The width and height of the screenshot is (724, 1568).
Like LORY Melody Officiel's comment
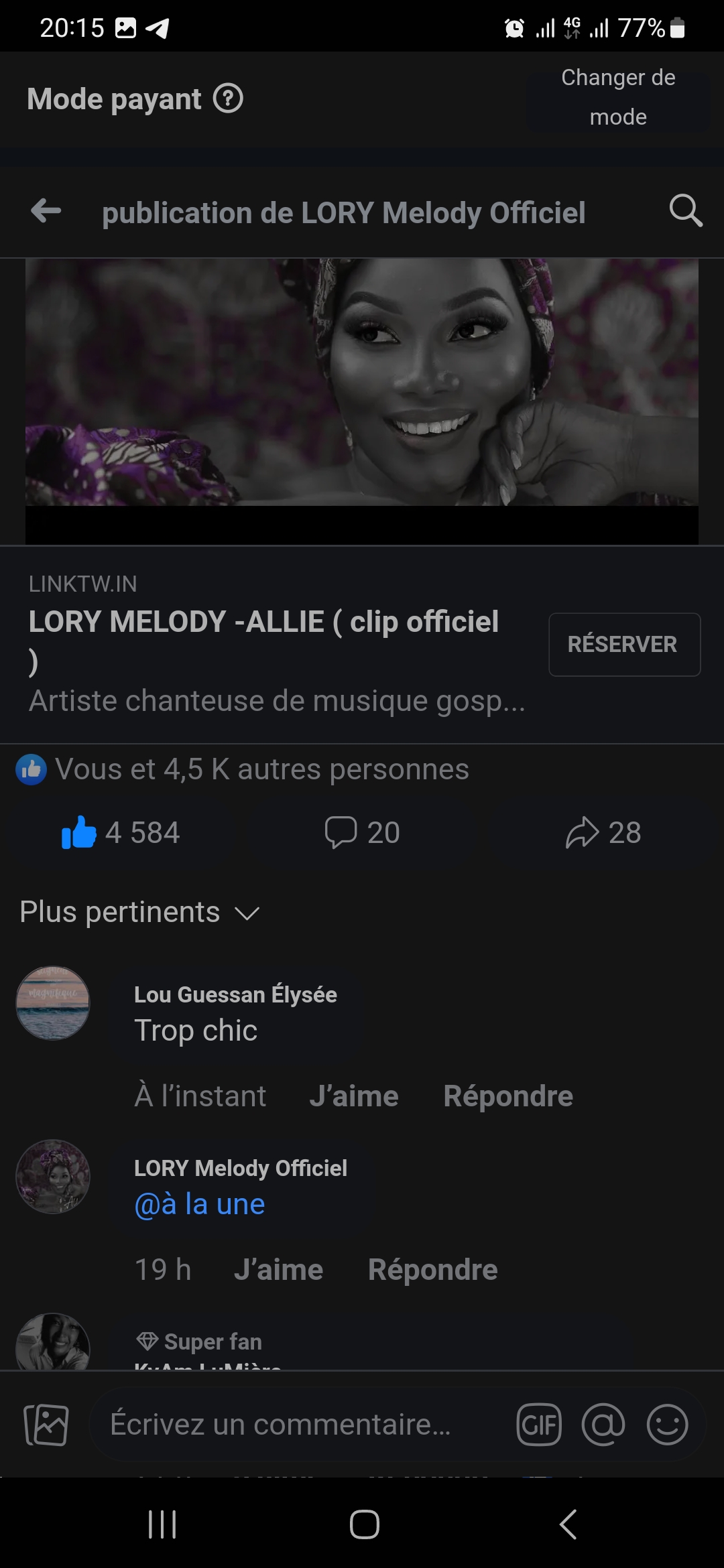click(279, 1270)
